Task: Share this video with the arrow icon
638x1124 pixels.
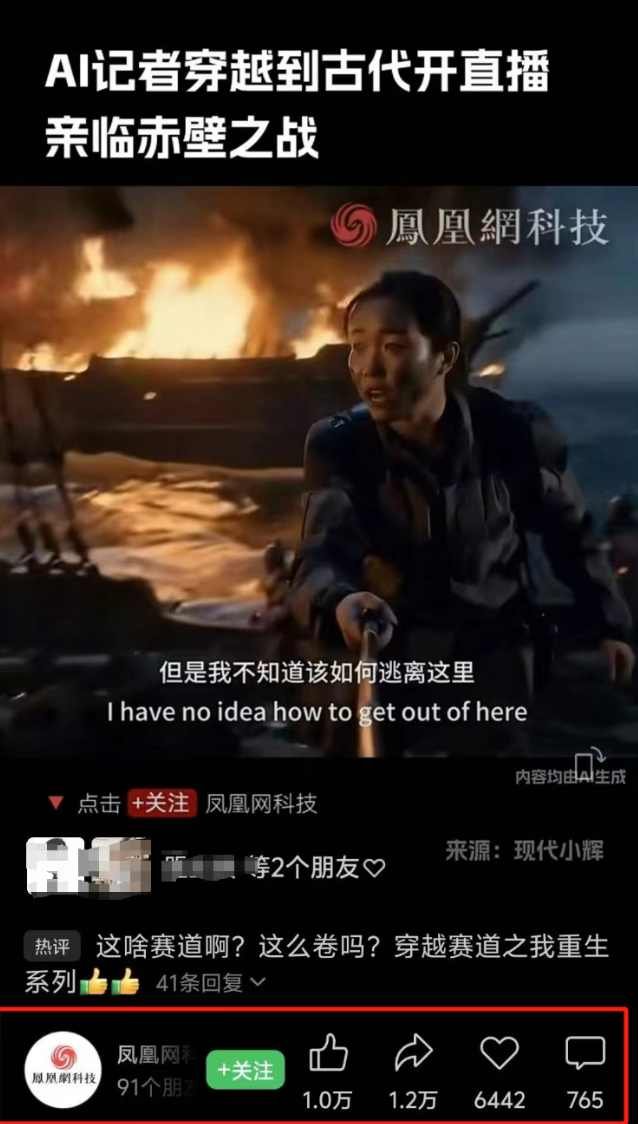Action: pyautogui.click(x=413, y=1055)
